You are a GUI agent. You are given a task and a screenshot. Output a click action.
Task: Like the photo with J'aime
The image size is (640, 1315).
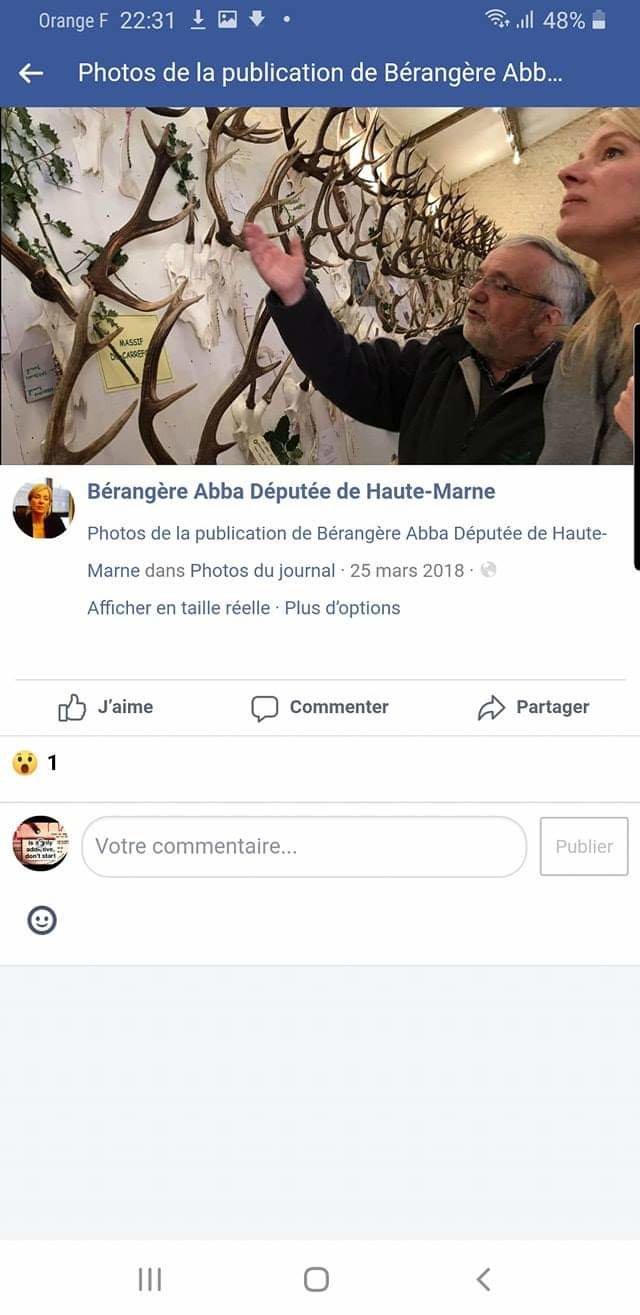[106, 708]
